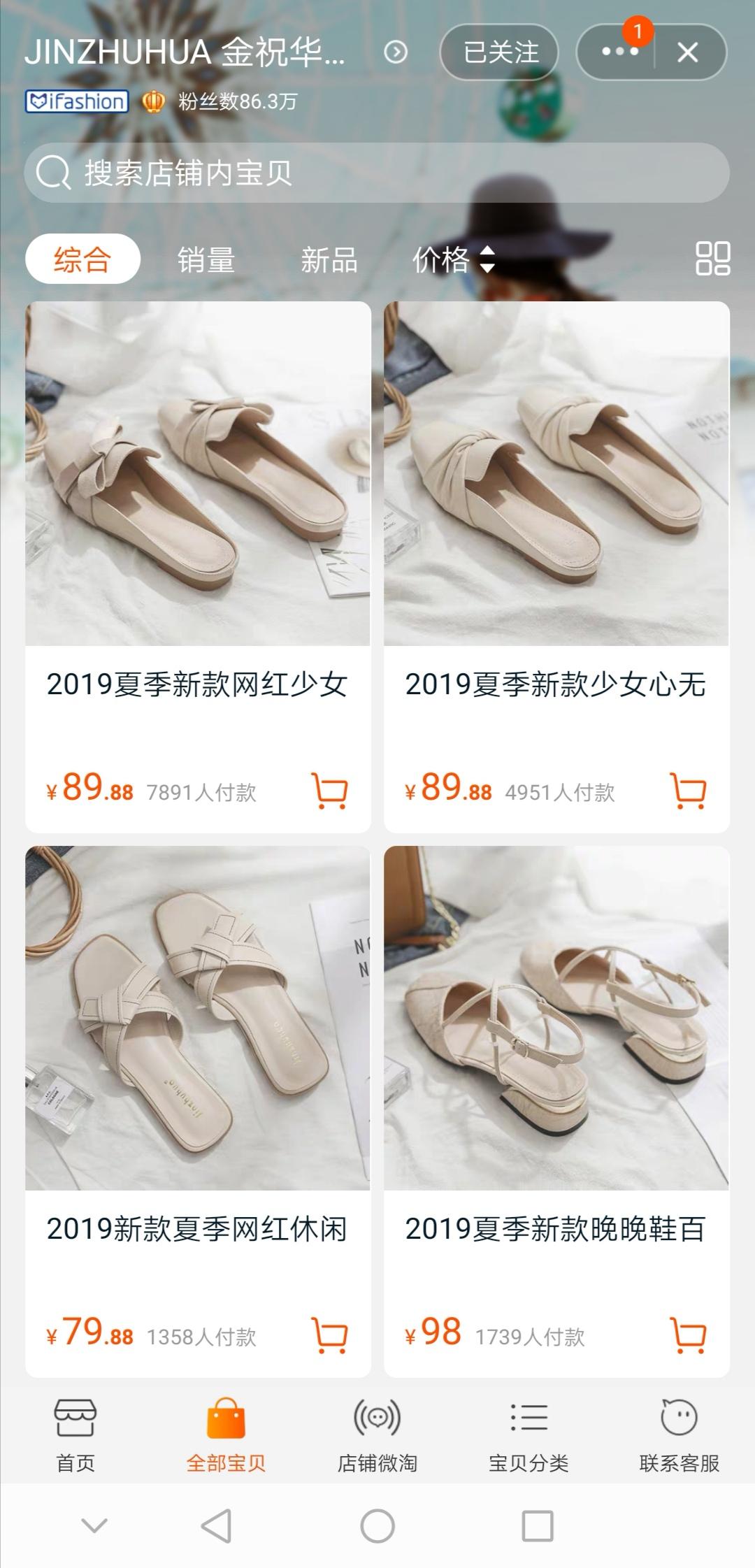Add the 4951人付款 shoes to cart
This screenshot has width=755, height=1568.
tap(688, 791)
